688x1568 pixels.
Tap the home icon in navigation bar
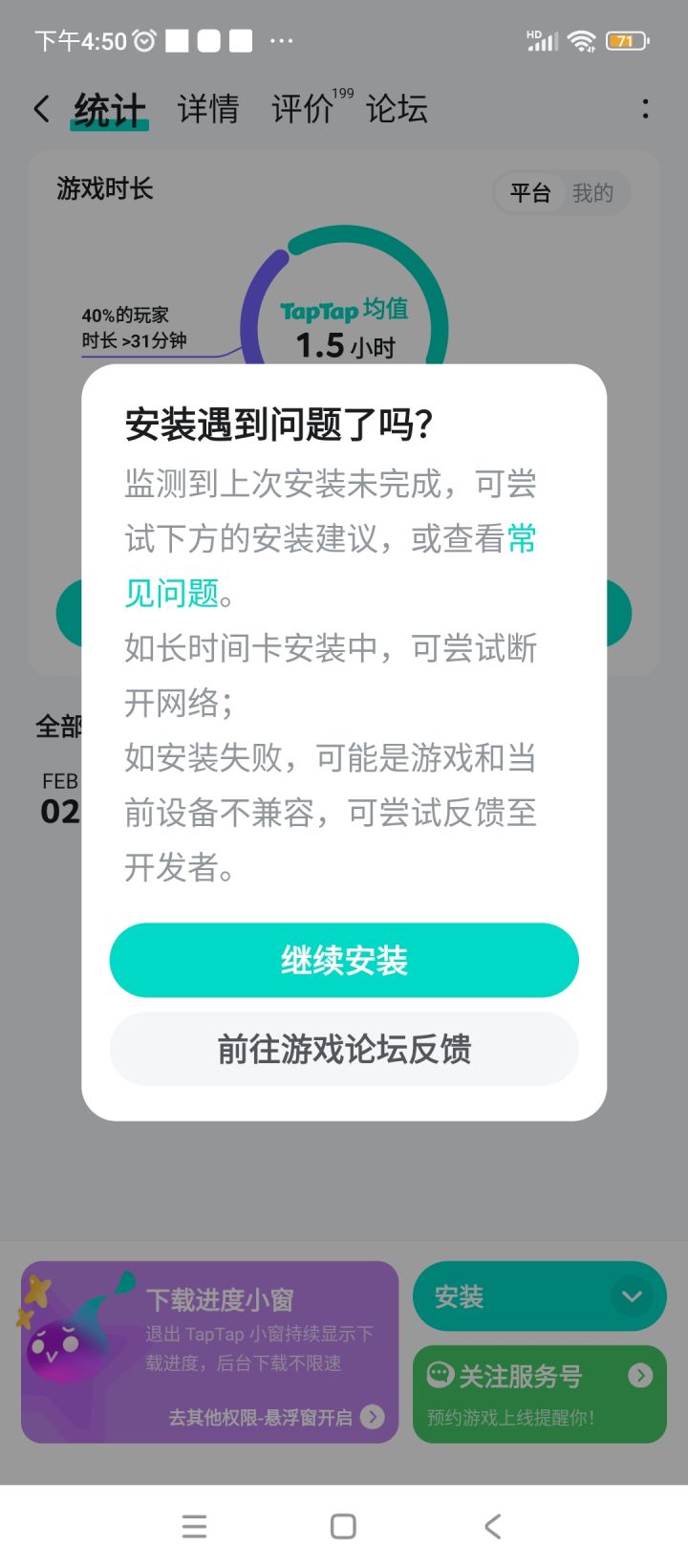click(344, 1527)
